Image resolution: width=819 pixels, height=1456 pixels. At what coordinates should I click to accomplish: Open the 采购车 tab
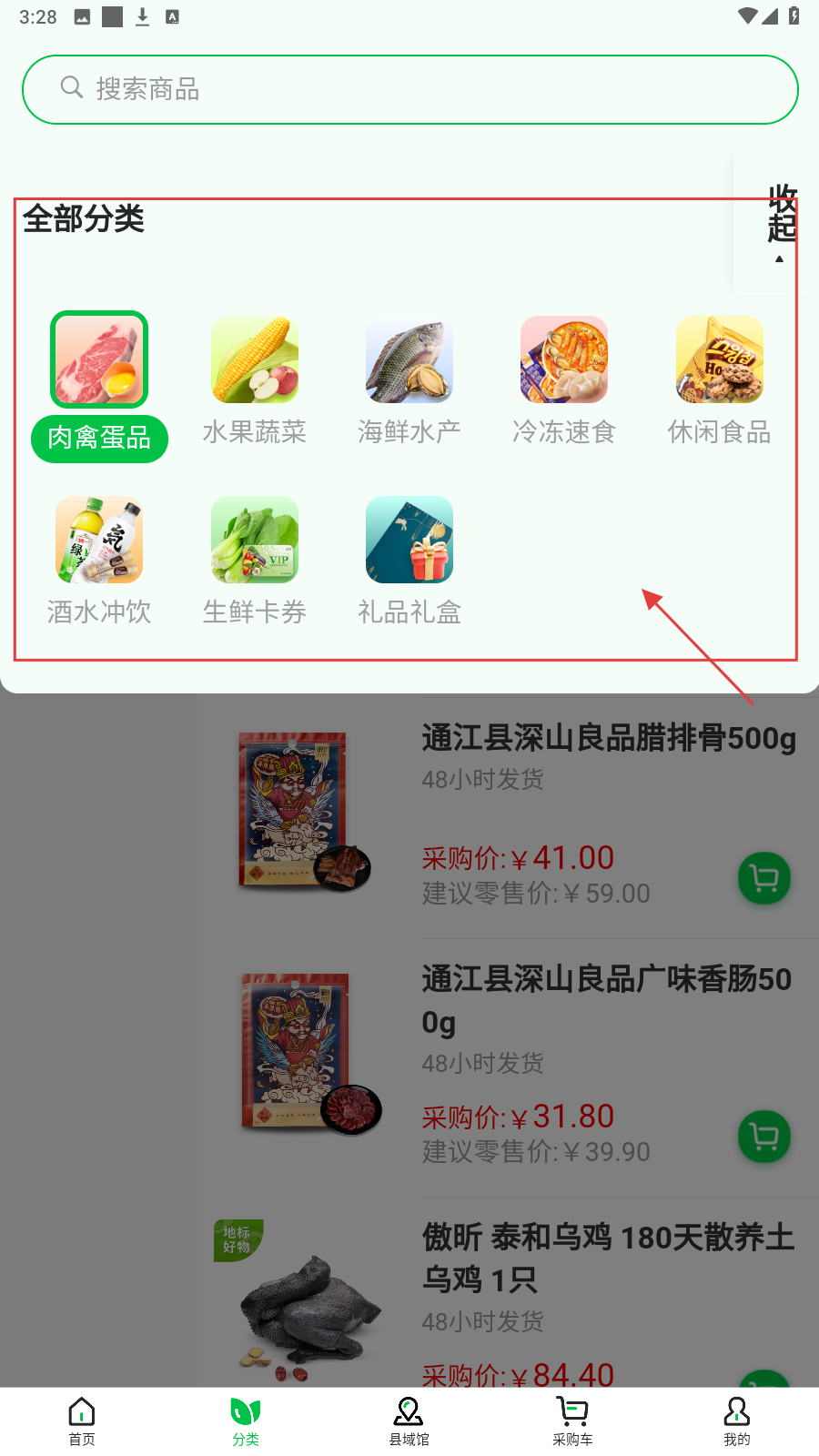(x=572, y=1421)
